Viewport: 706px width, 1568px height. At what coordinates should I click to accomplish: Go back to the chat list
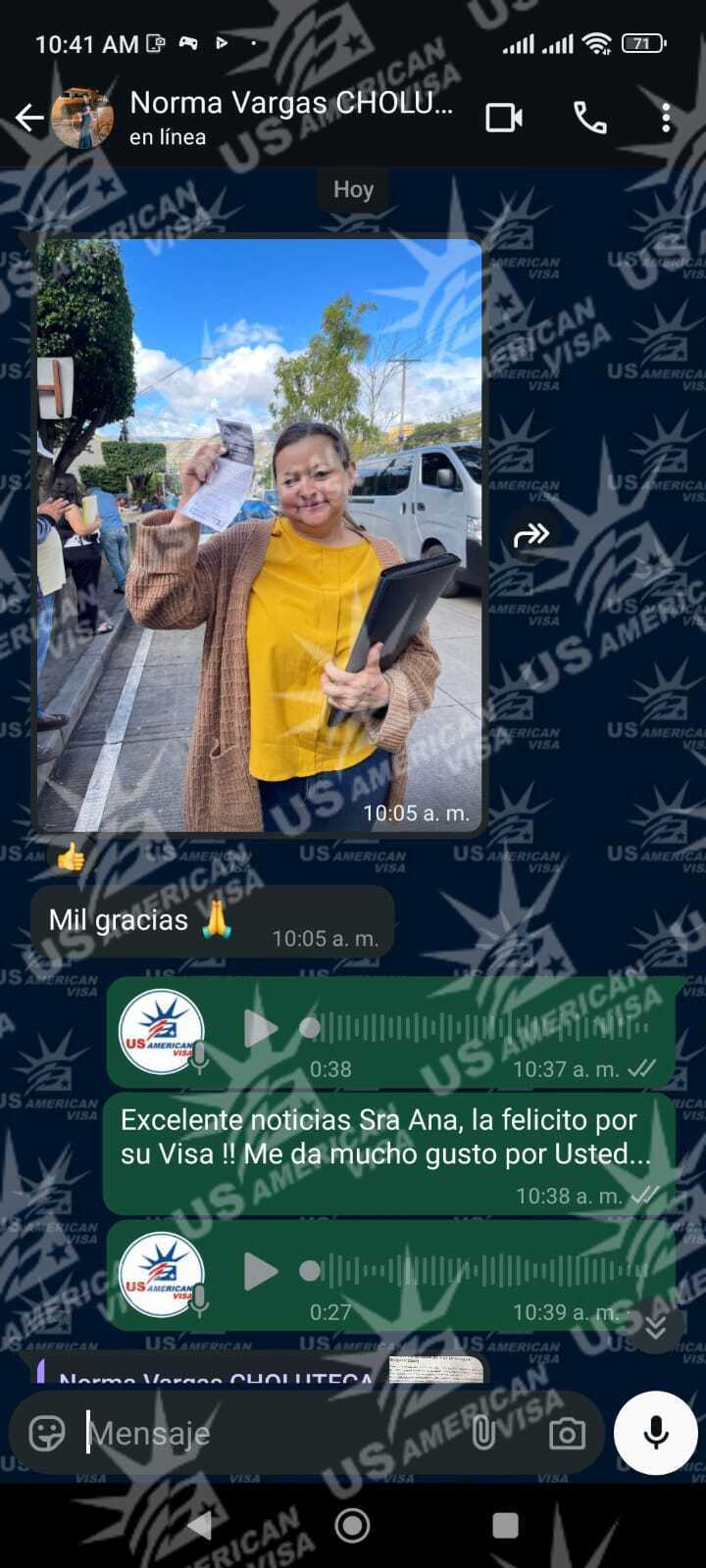click(x=28, y=119)
